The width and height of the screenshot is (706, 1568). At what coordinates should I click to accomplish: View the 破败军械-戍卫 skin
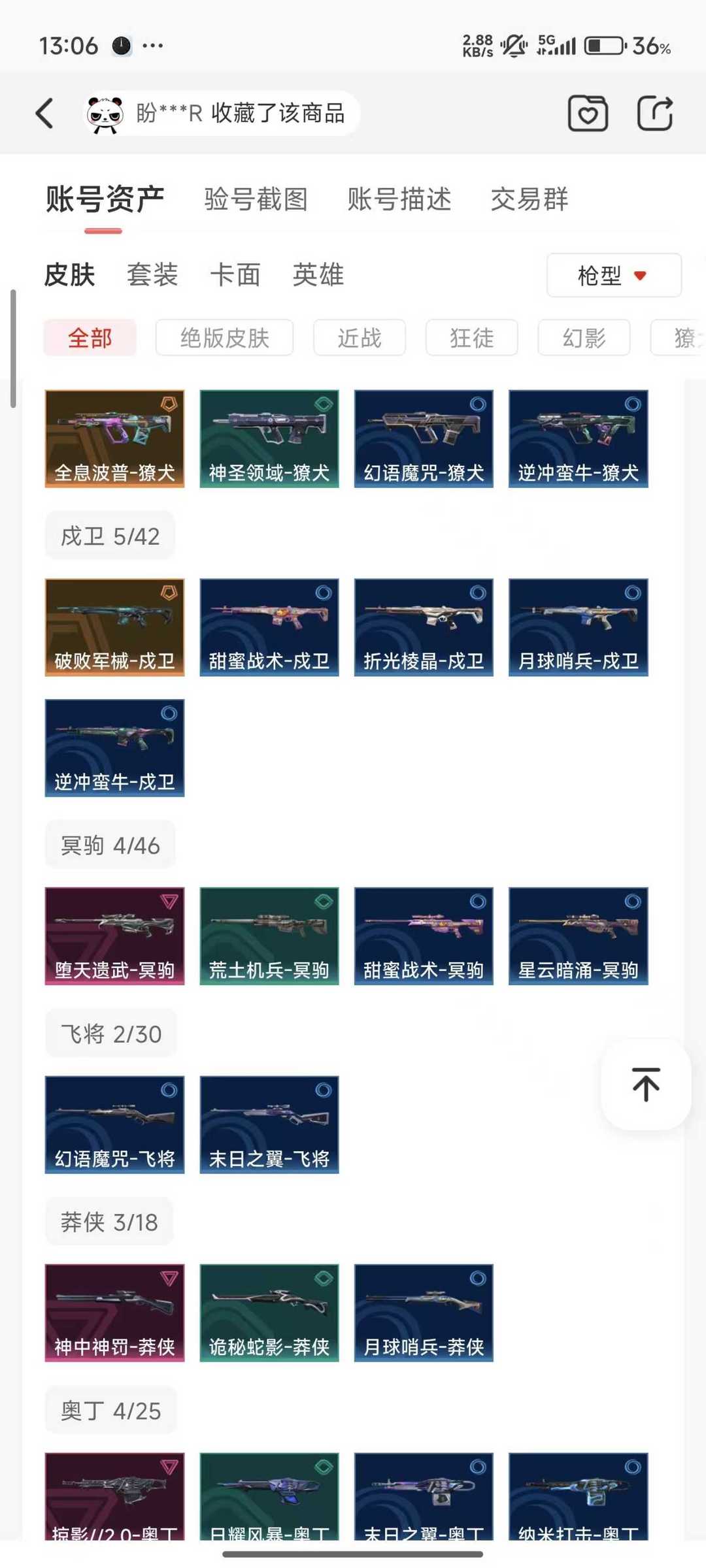click(x=114, y=627)
